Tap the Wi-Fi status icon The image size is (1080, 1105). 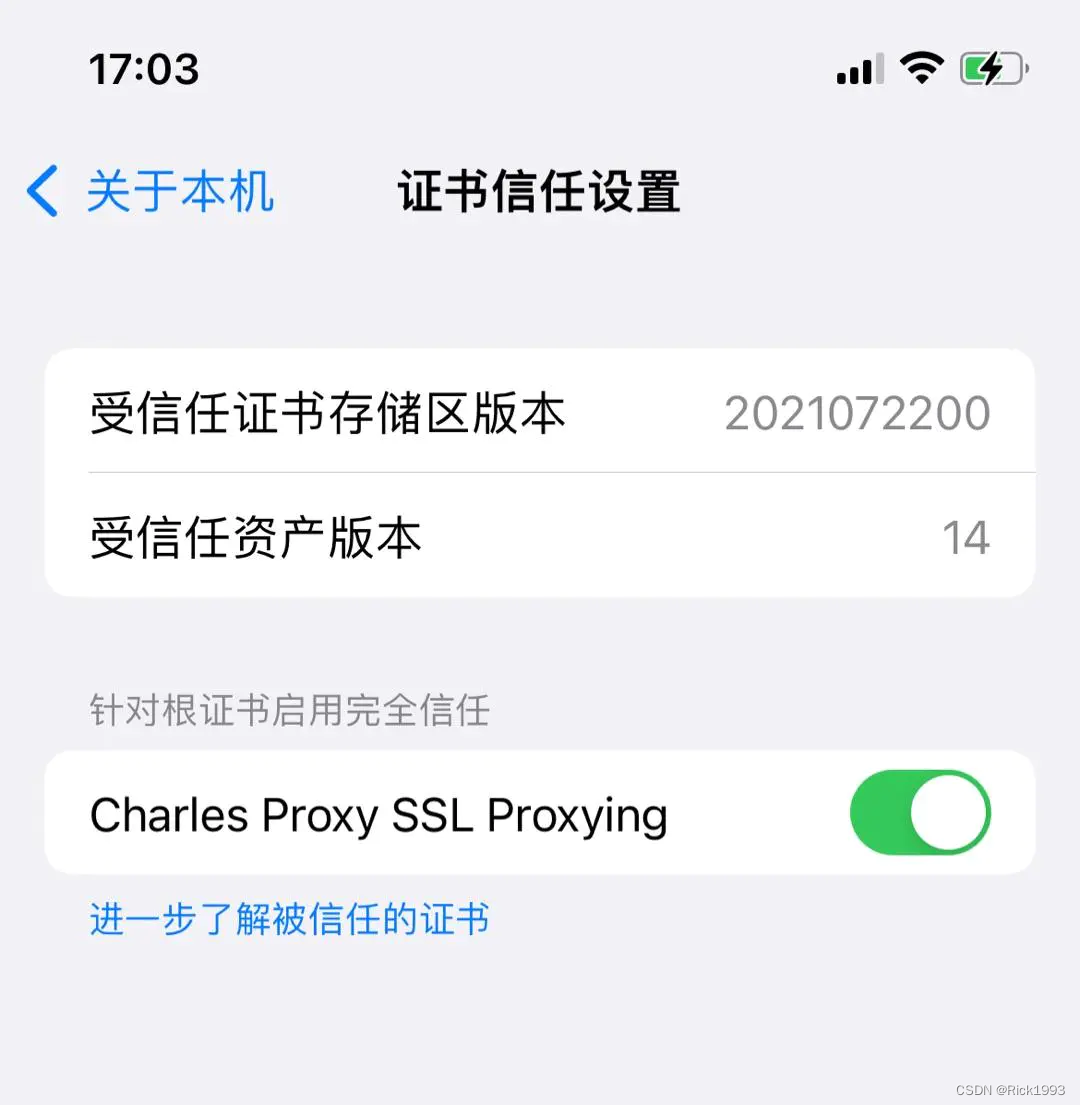pos(921,68)
